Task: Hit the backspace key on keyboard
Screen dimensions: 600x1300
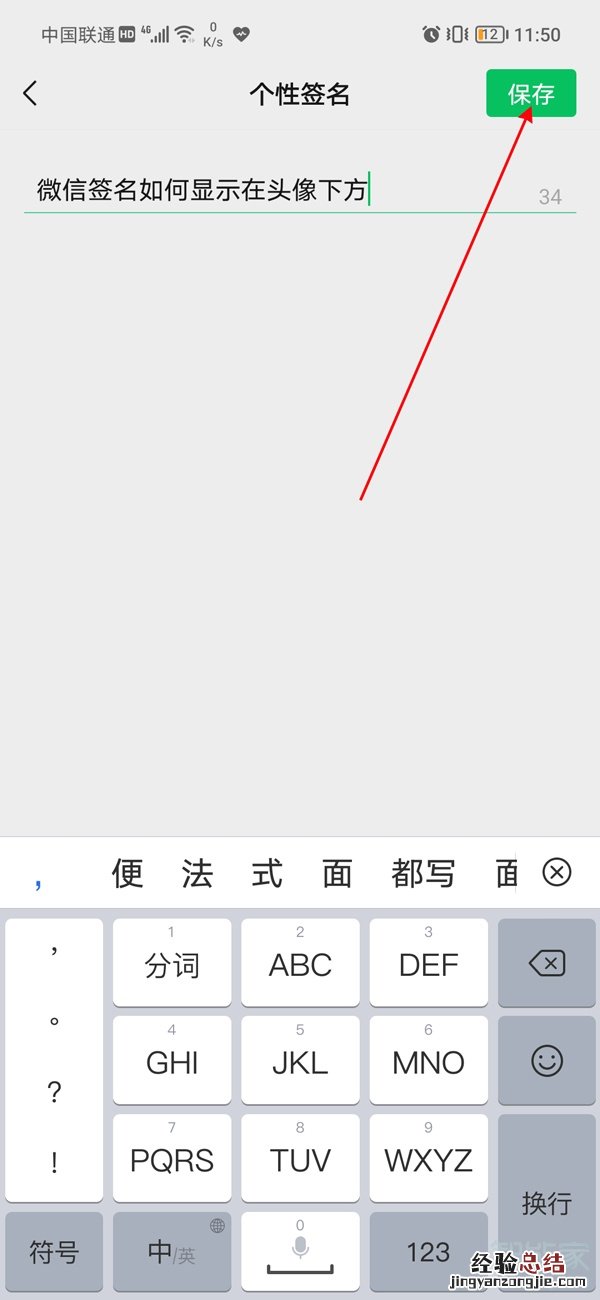Action: (x=547, y=964)
